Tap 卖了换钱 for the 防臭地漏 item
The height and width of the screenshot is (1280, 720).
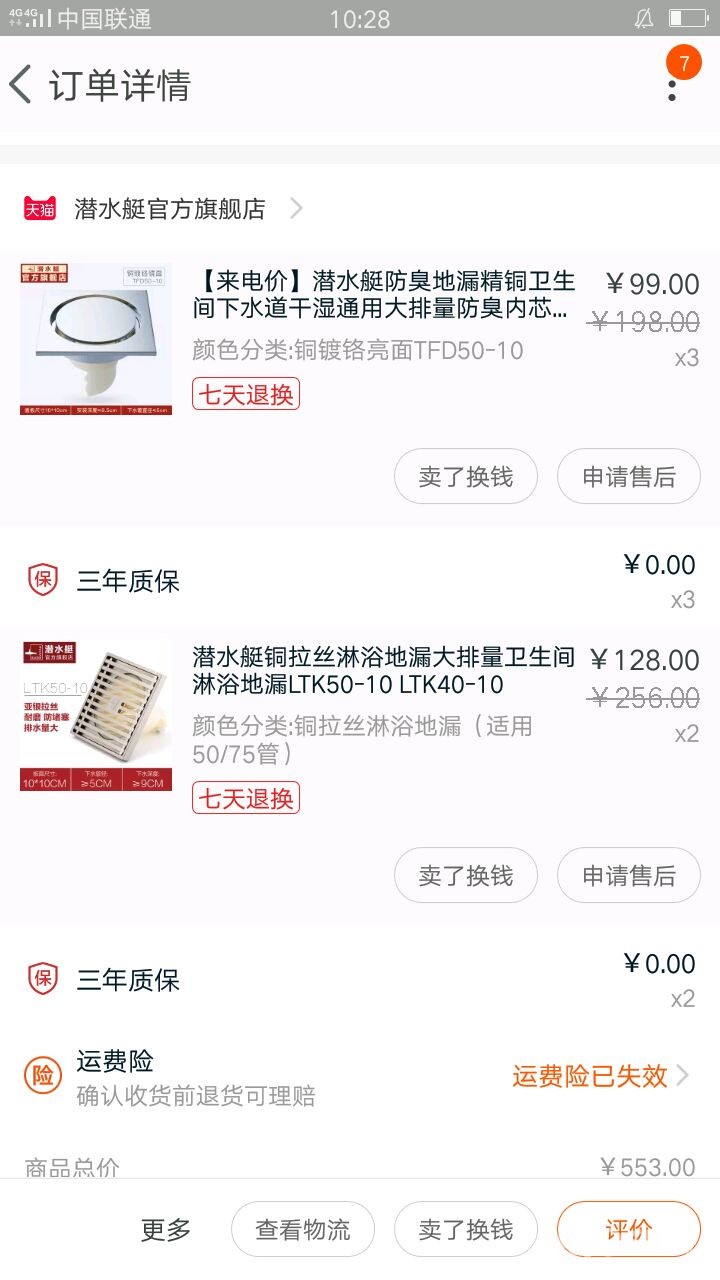[x=465, y=477]
